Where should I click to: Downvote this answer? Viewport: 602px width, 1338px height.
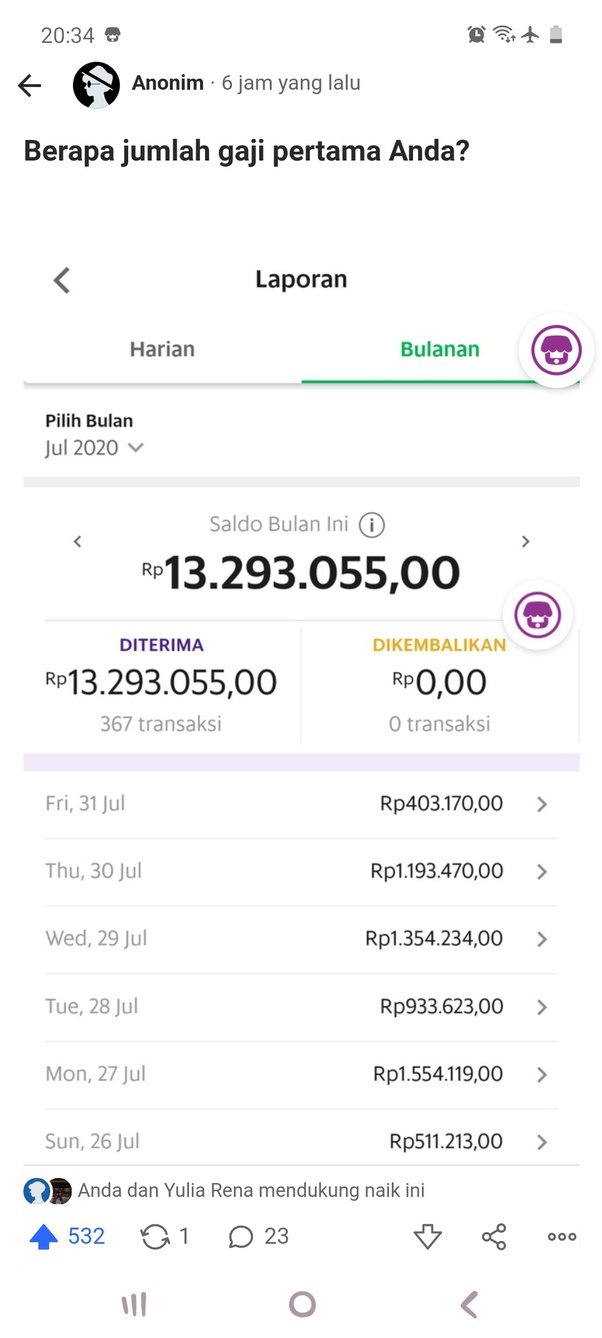point(427,1237)
